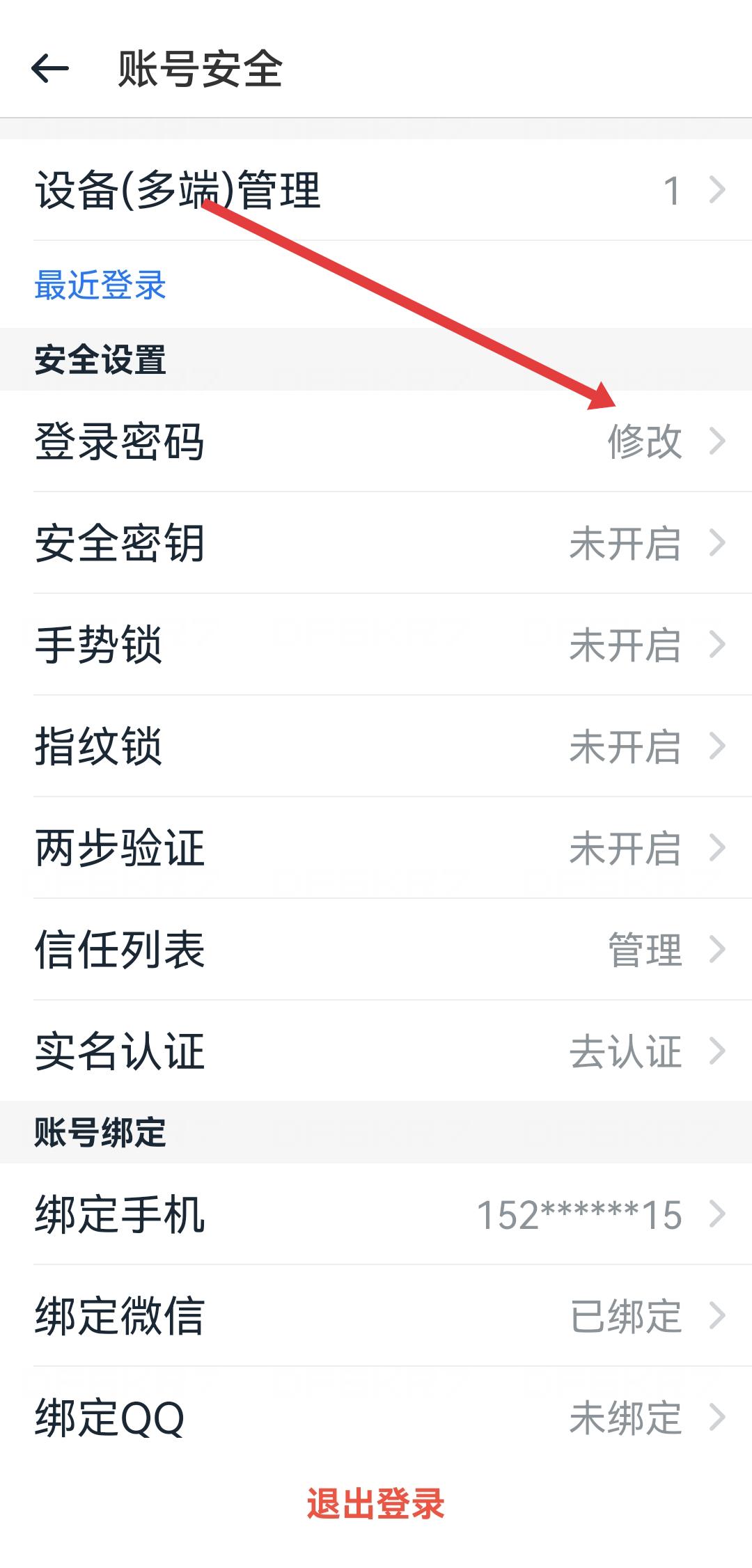The height and width of the screenshot is (1568, 752).
Task: Manage the 信任列表
Action: coord(376,950)
